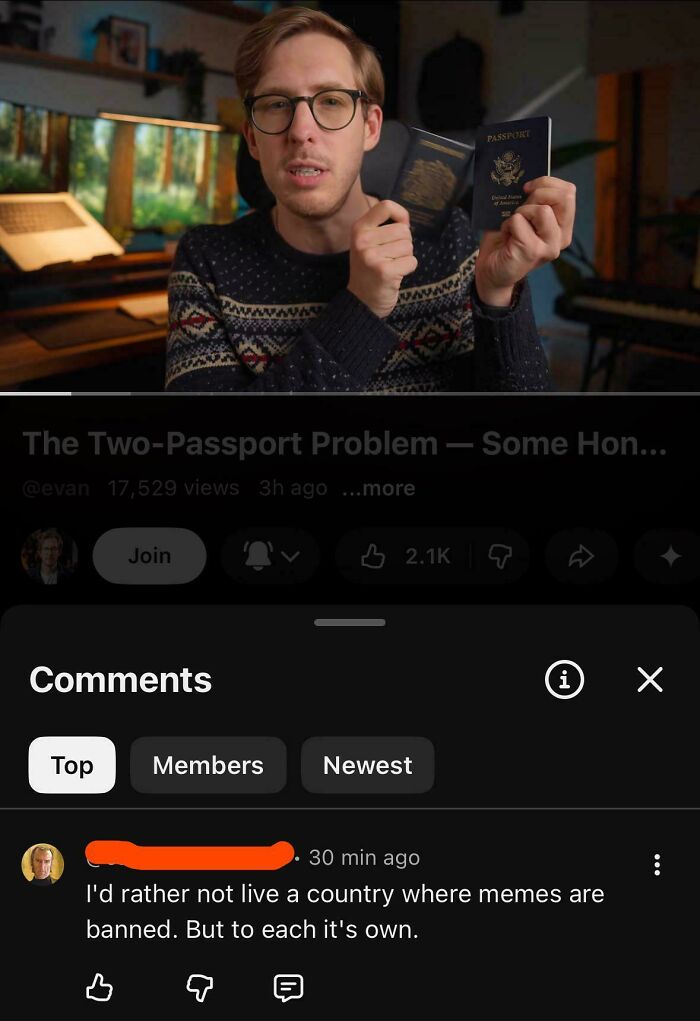Open the notification bell dropdown
700x1021 pixels.
point(270,556)
